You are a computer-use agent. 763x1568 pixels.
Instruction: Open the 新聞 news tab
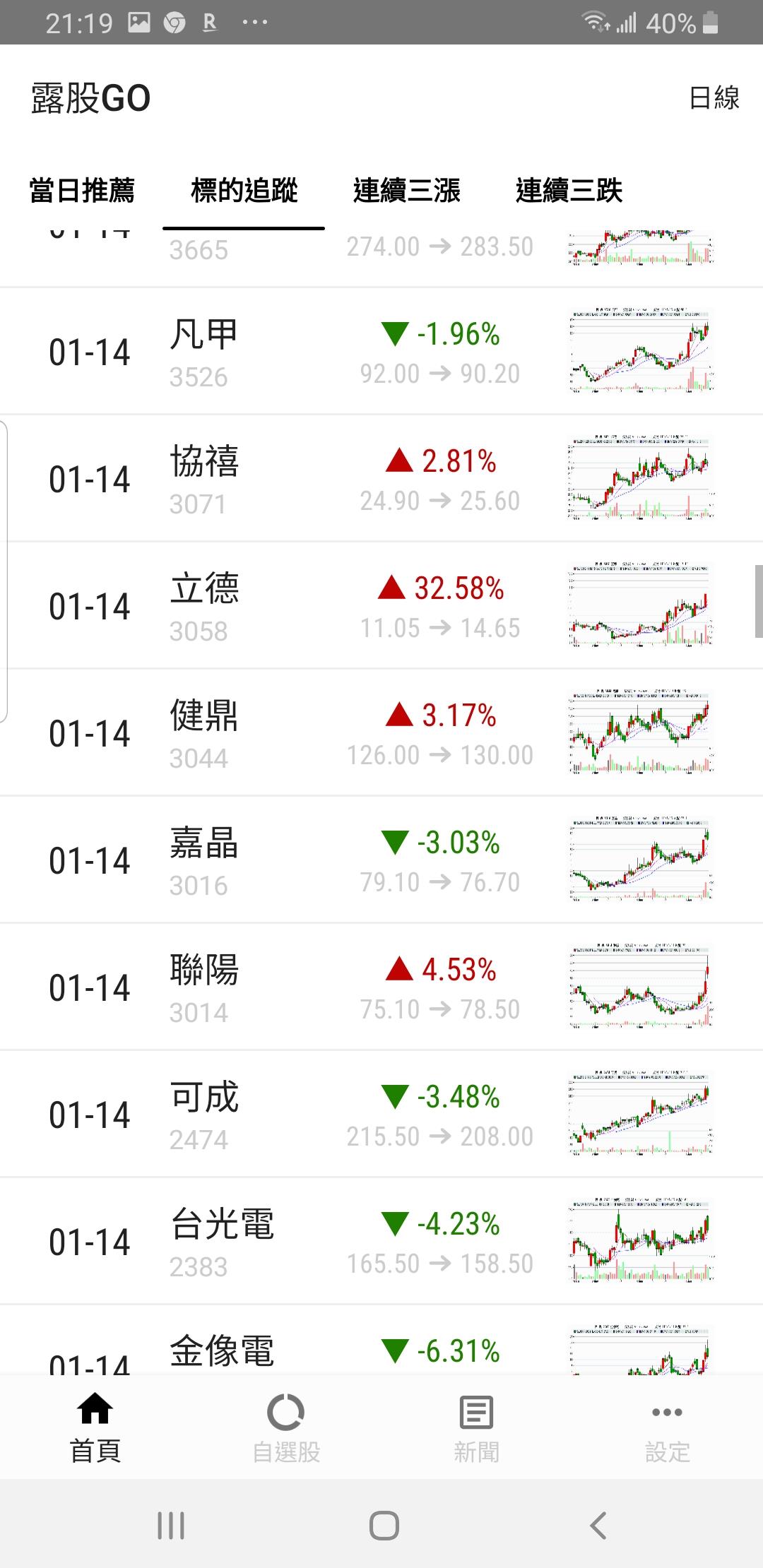[x=477, y=1427]
